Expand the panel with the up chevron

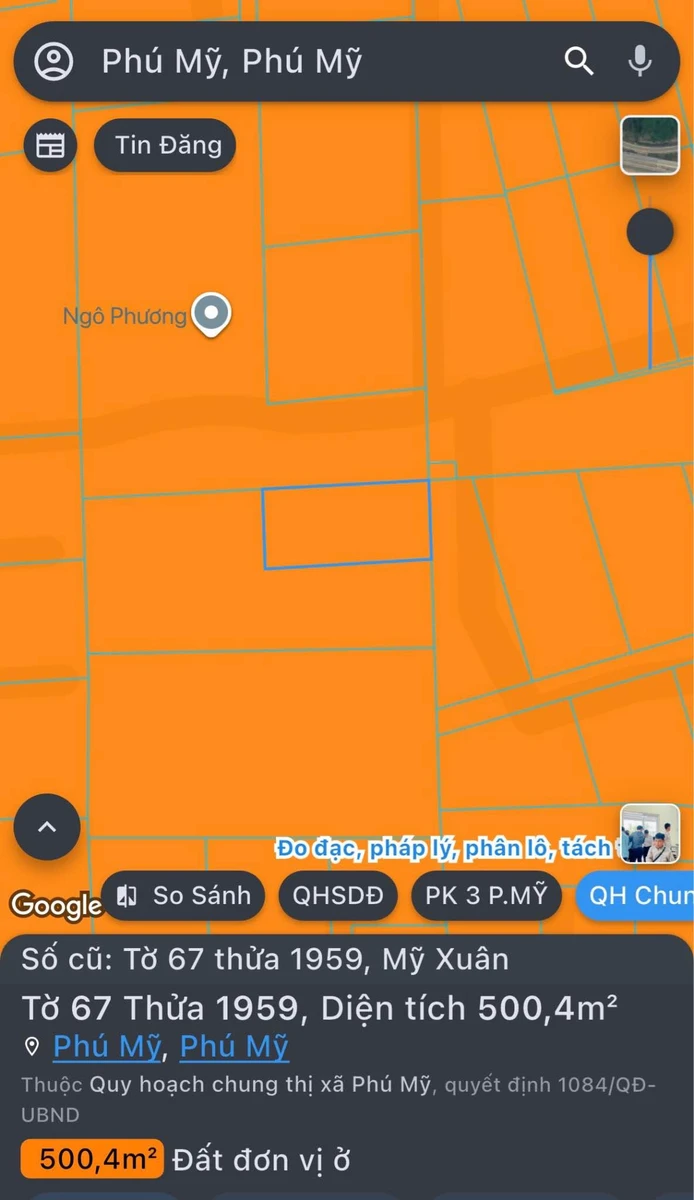46,827
